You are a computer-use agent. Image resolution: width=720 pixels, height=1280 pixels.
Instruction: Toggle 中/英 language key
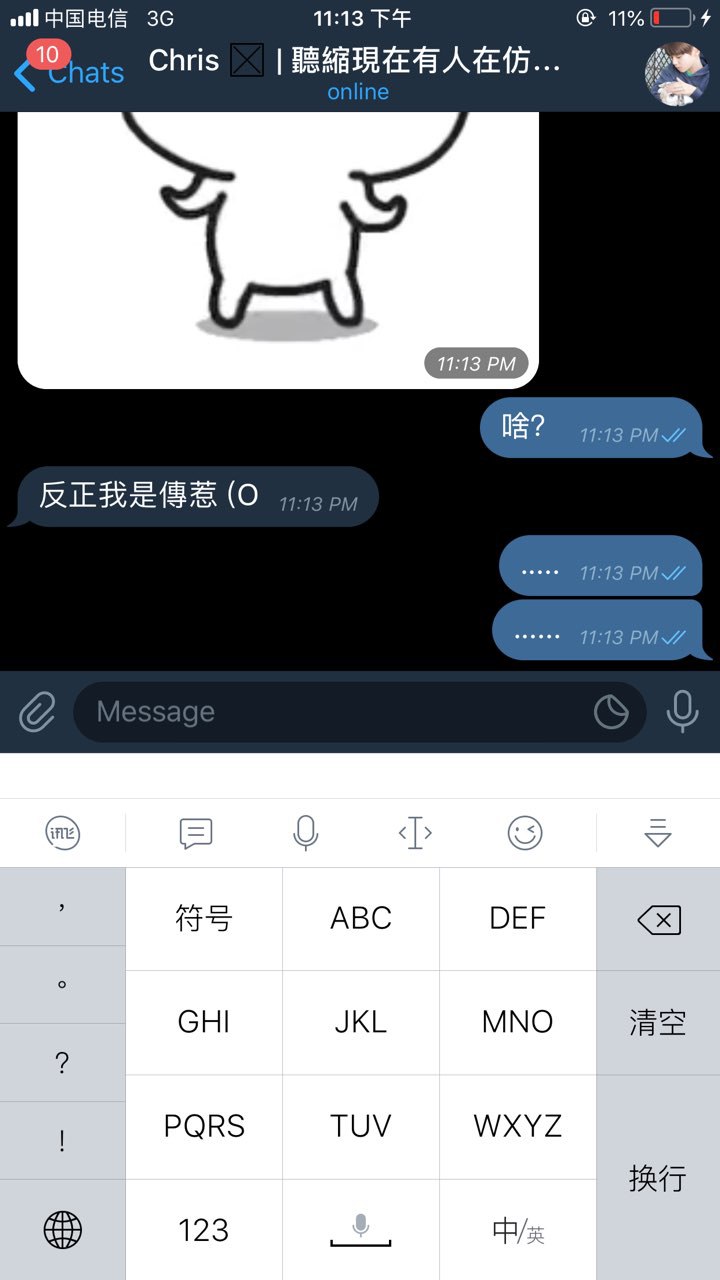click(518, 1230)
